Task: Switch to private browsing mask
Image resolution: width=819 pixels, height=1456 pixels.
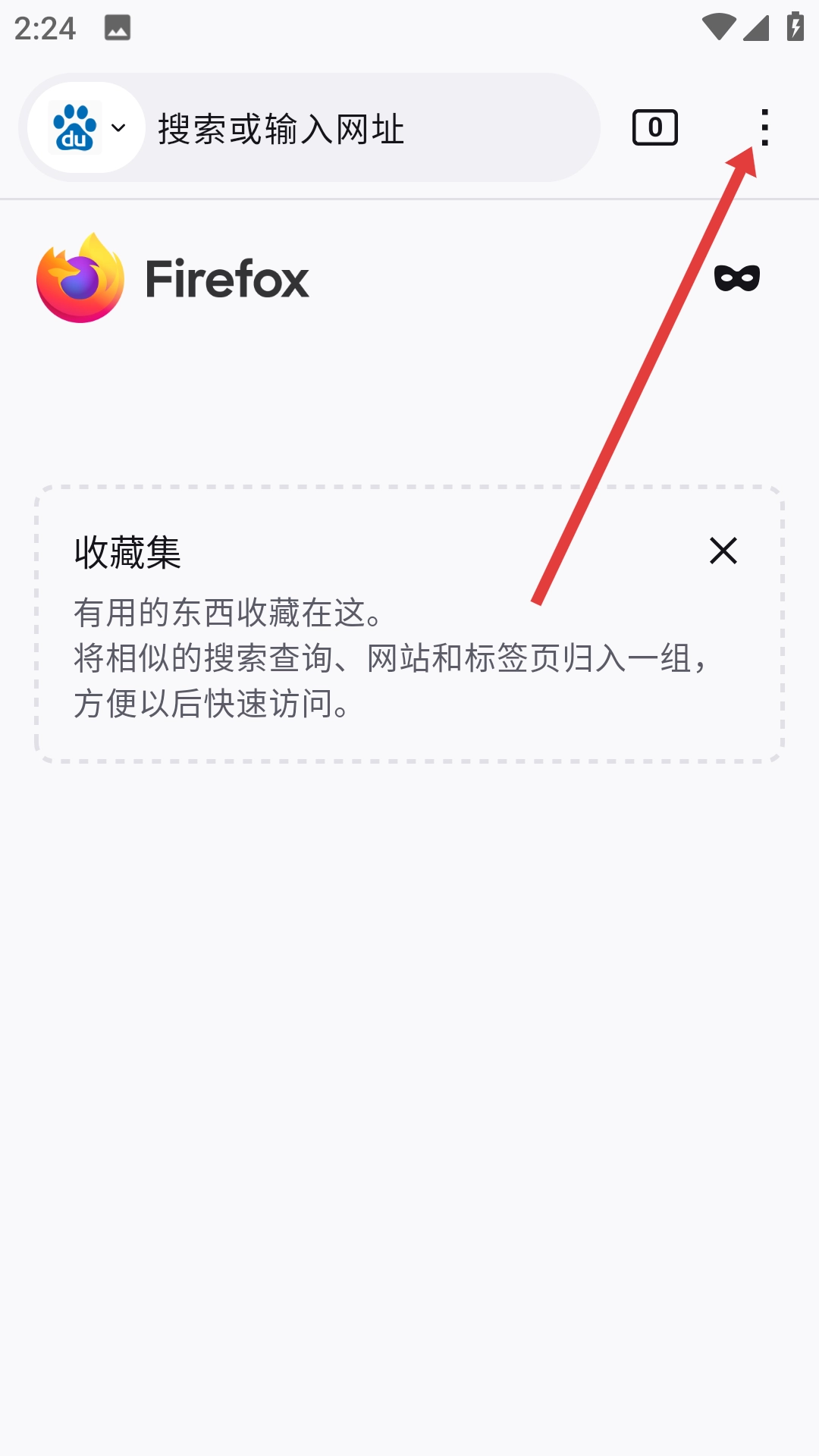Action: [x=736, y=278]
